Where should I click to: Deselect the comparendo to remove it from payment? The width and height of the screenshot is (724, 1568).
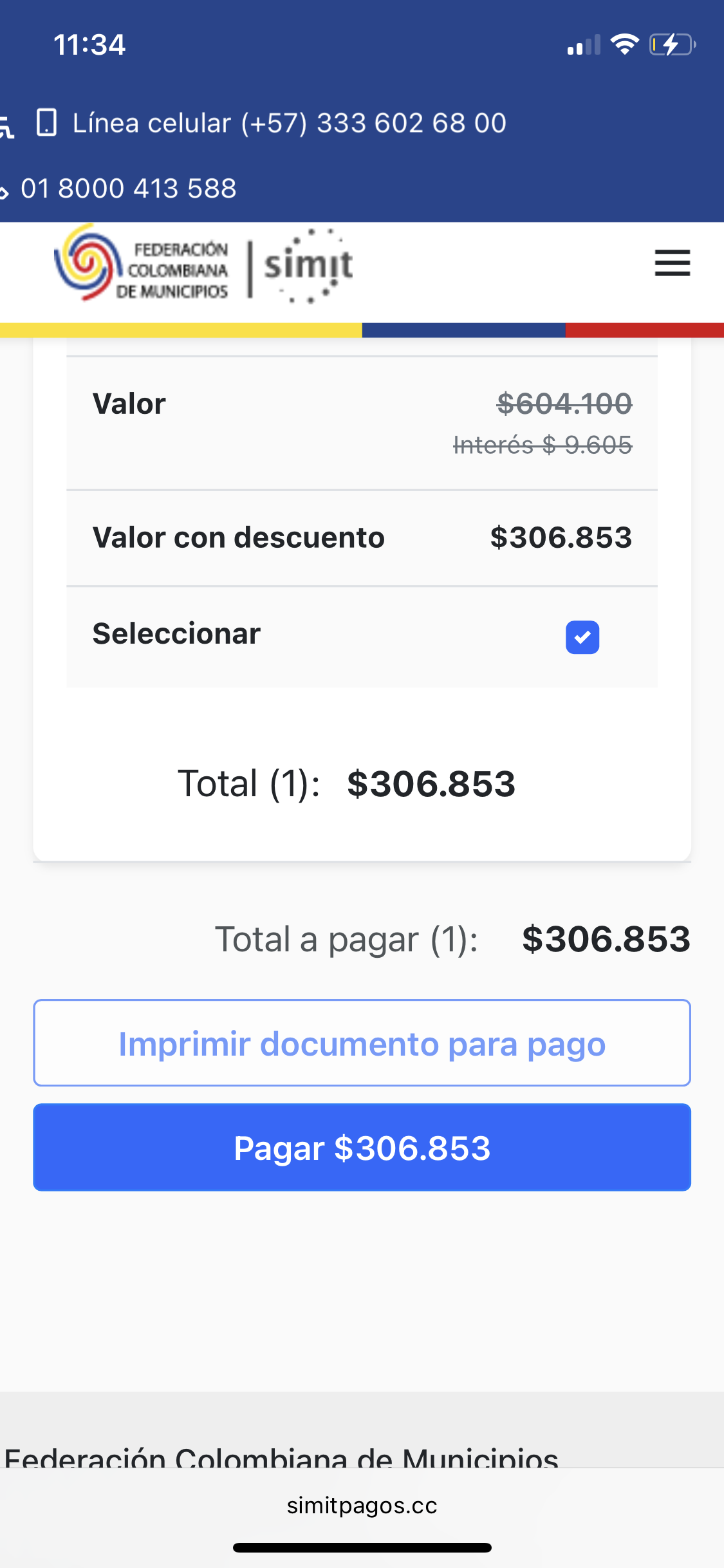point(582,637)
